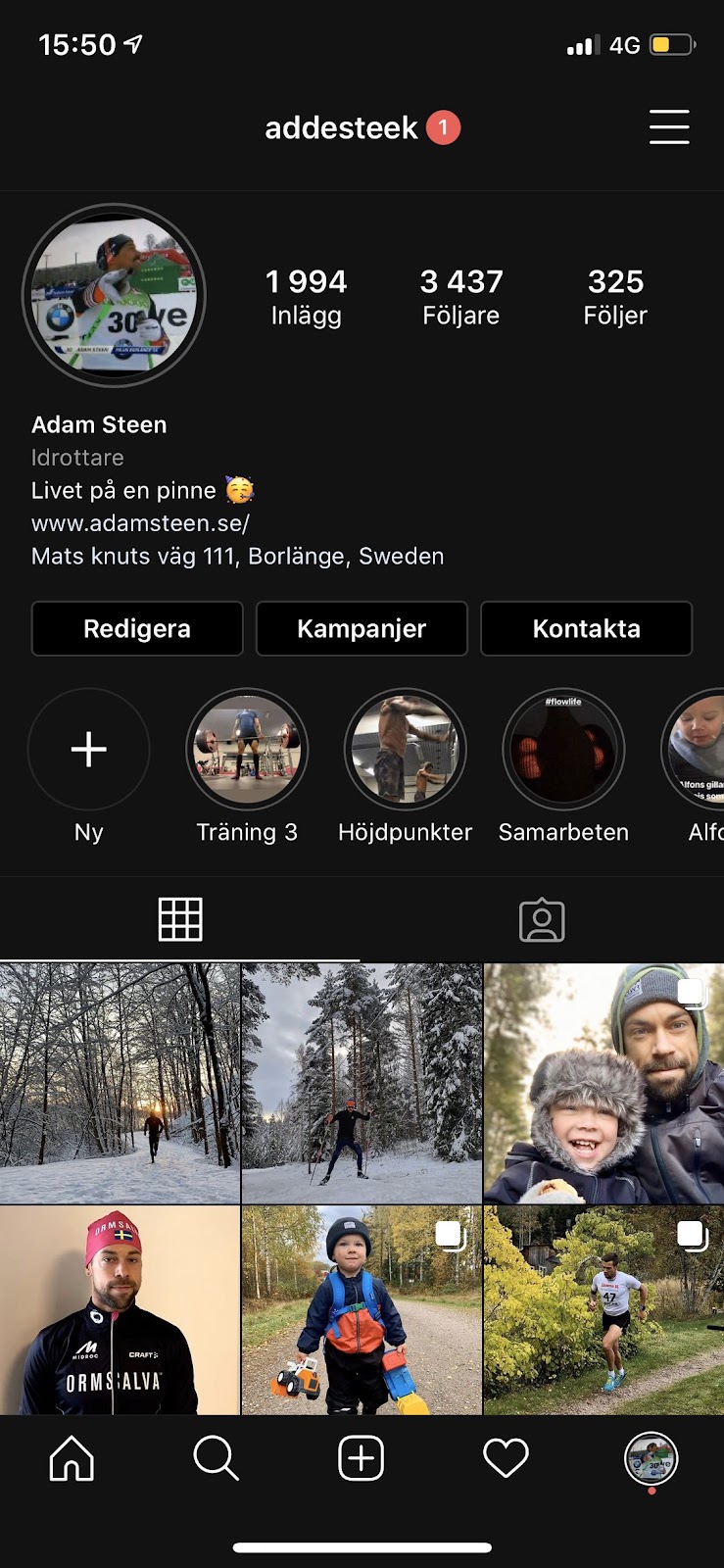Open the hamburger menu
Screen dimensions: 724x1568
[669, 127]
